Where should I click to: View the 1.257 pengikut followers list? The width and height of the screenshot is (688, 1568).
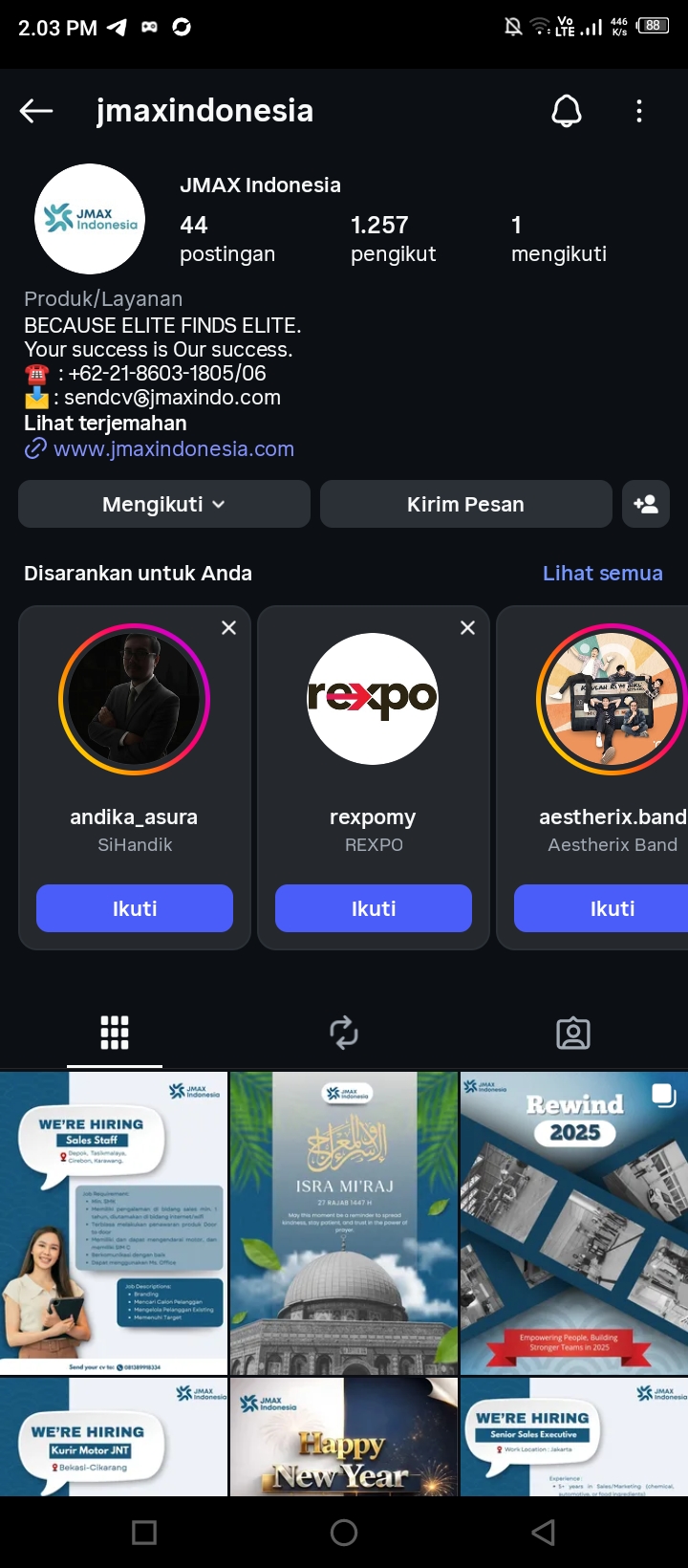click(x=393, y=238)
